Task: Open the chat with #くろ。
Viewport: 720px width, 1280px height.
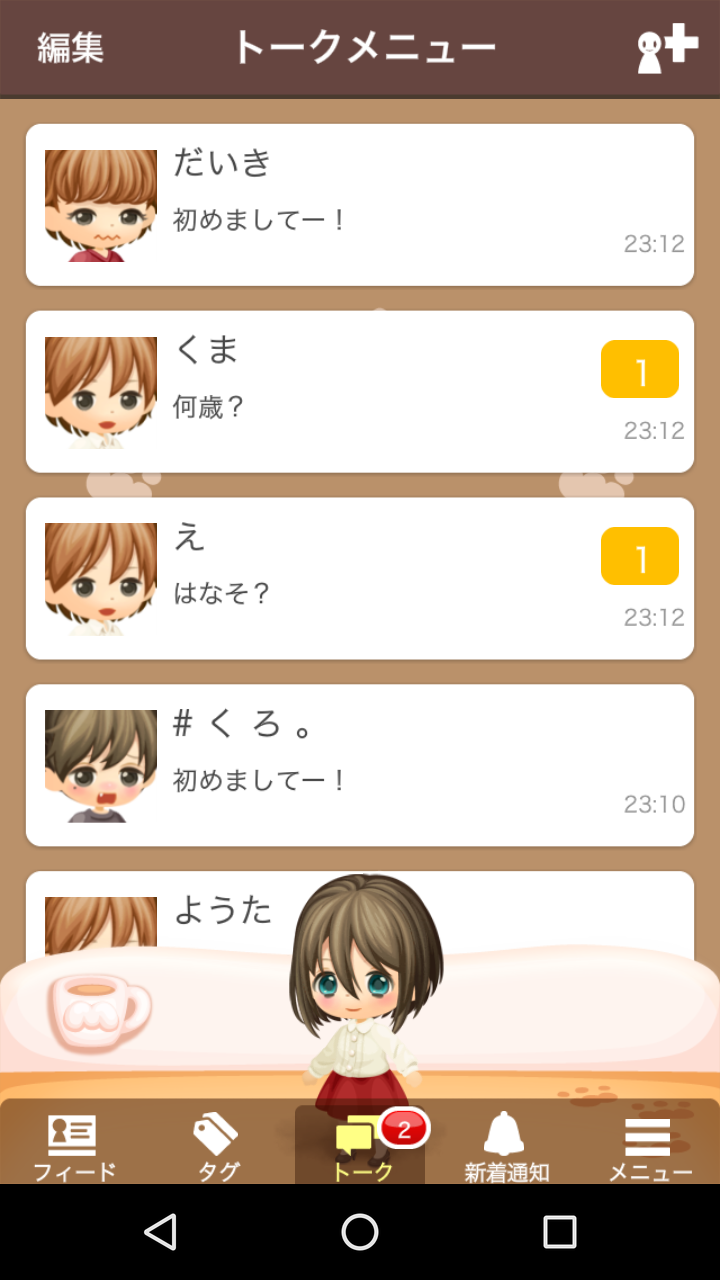Action: (360, 765)
